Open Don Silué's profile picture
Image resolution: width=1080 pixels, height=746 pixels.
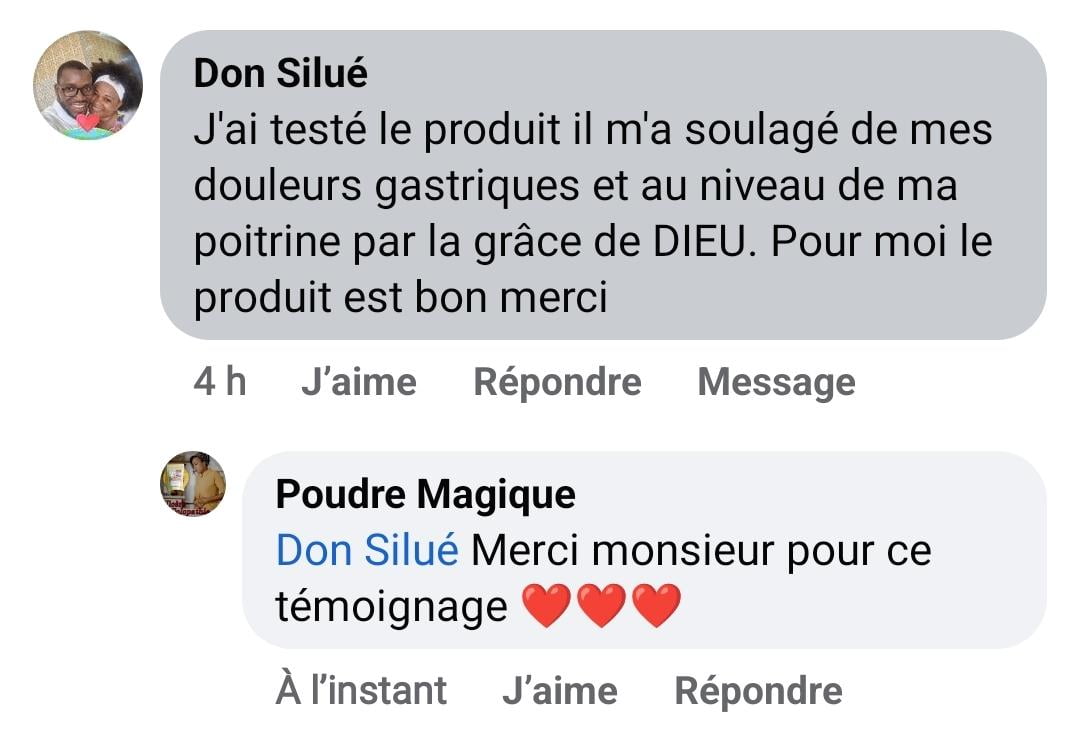click(88, 85)
